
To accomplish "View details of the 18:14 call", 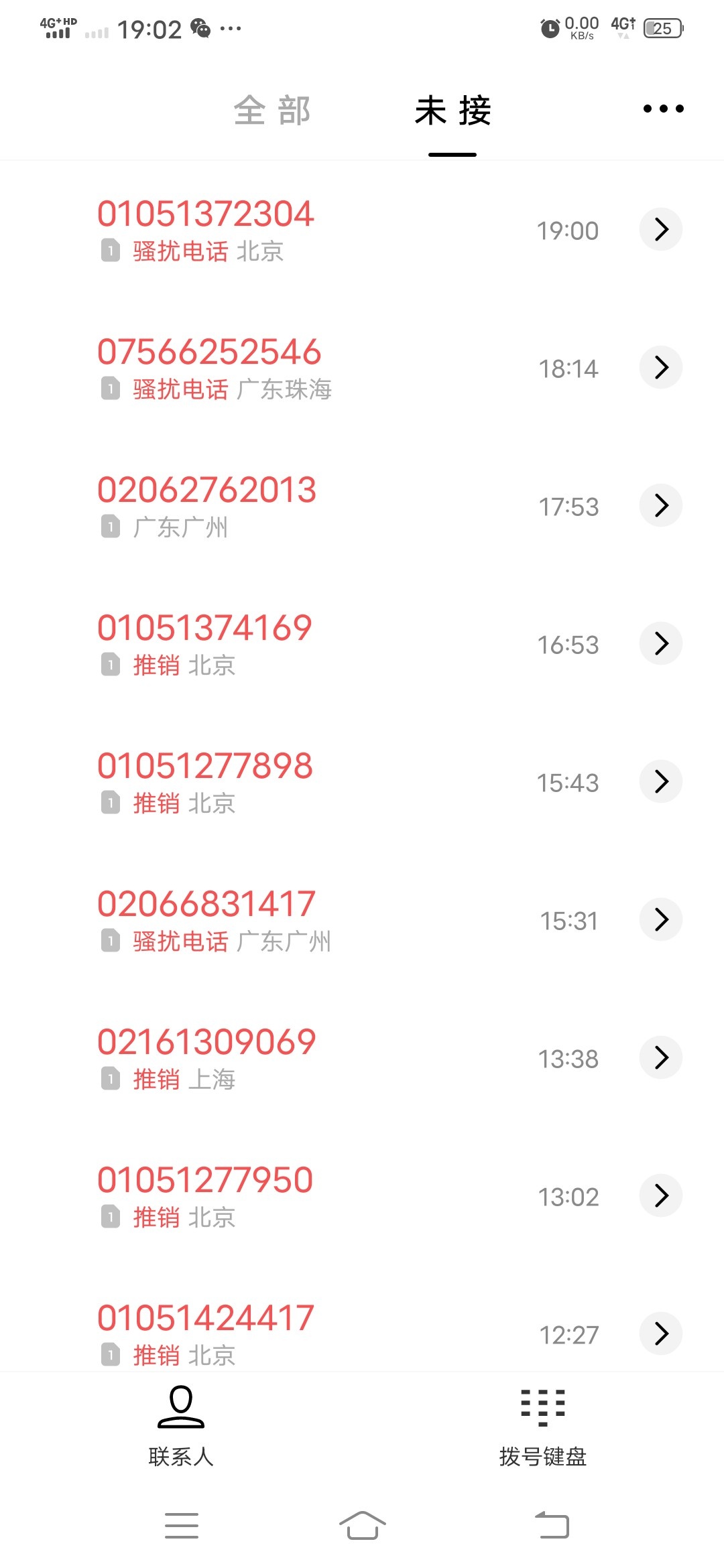I will [661, 367].
